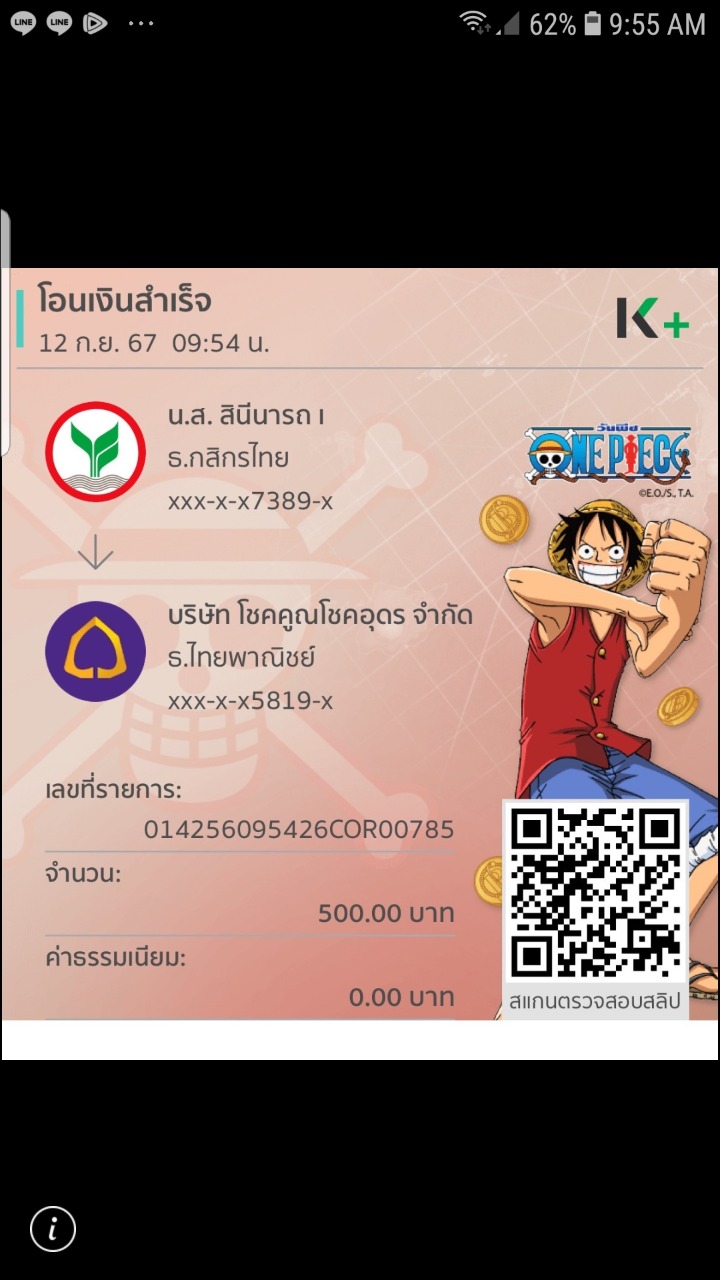Open the image info icon

[x=53, y=1227]
